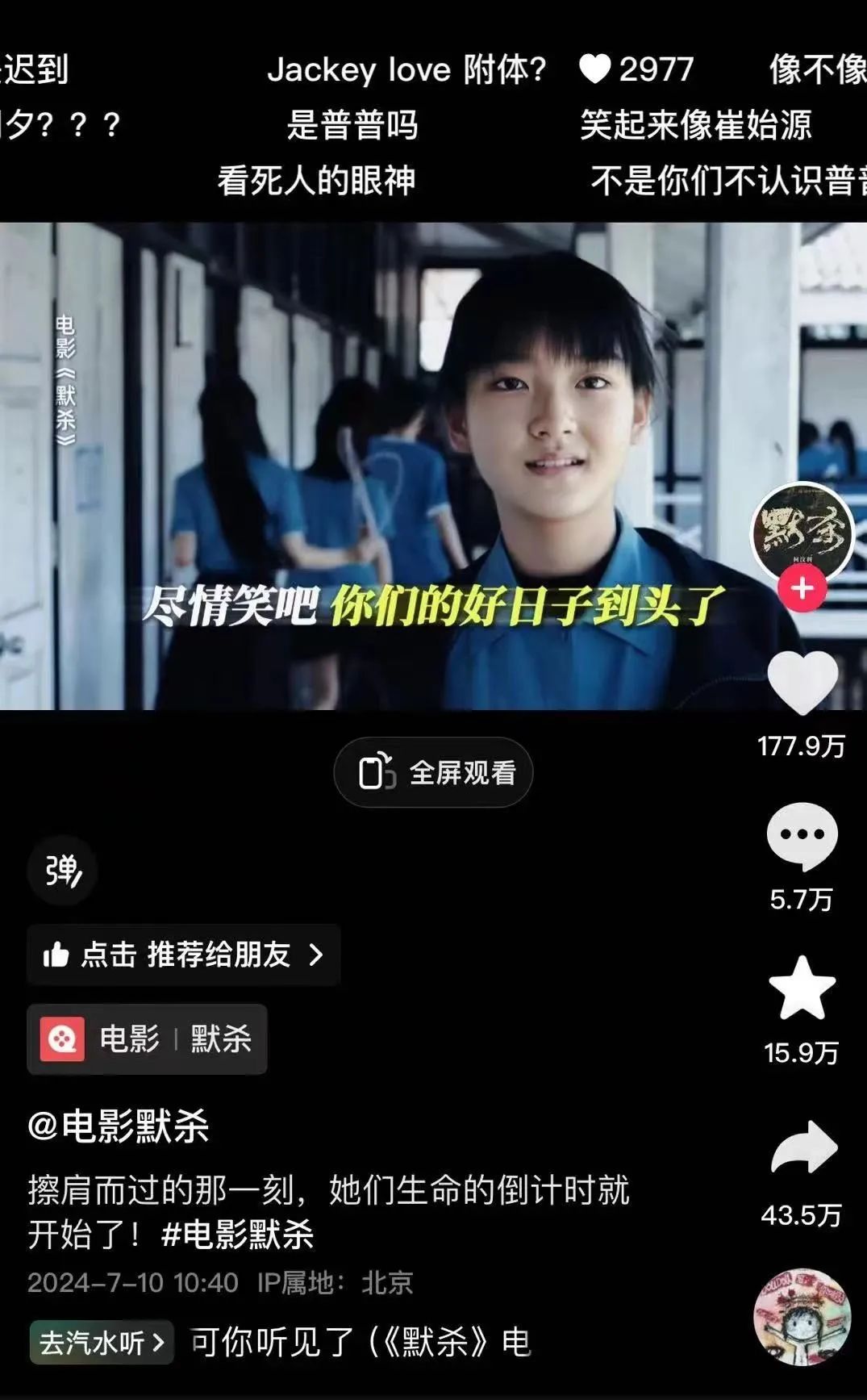This screenshot has height=1400, width=867.
Task: Tap 点击 推荐给朋友 to recommend
Action: tap(184, 955)
